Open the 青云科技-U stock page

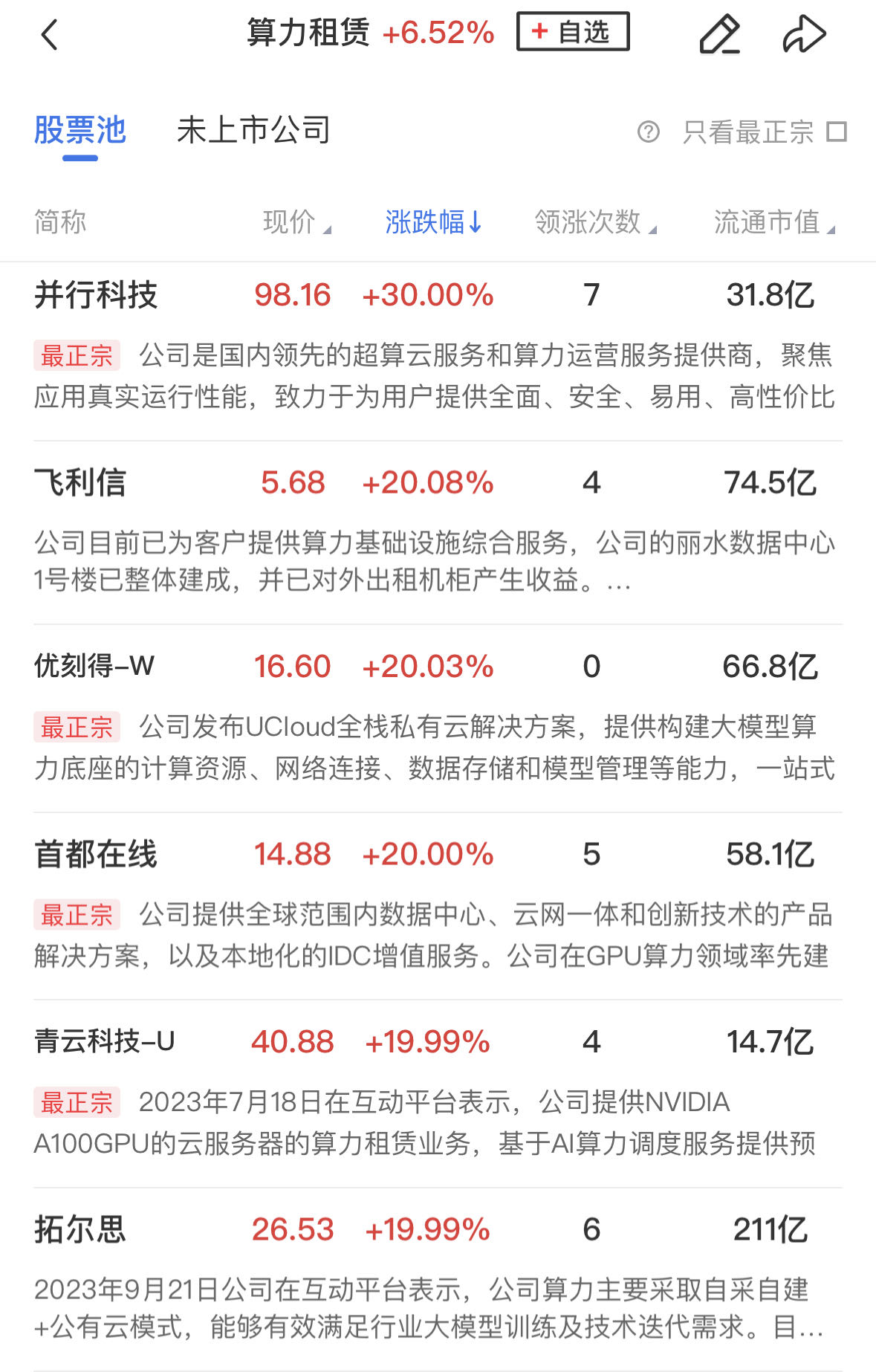click(x=106, y=1042)
